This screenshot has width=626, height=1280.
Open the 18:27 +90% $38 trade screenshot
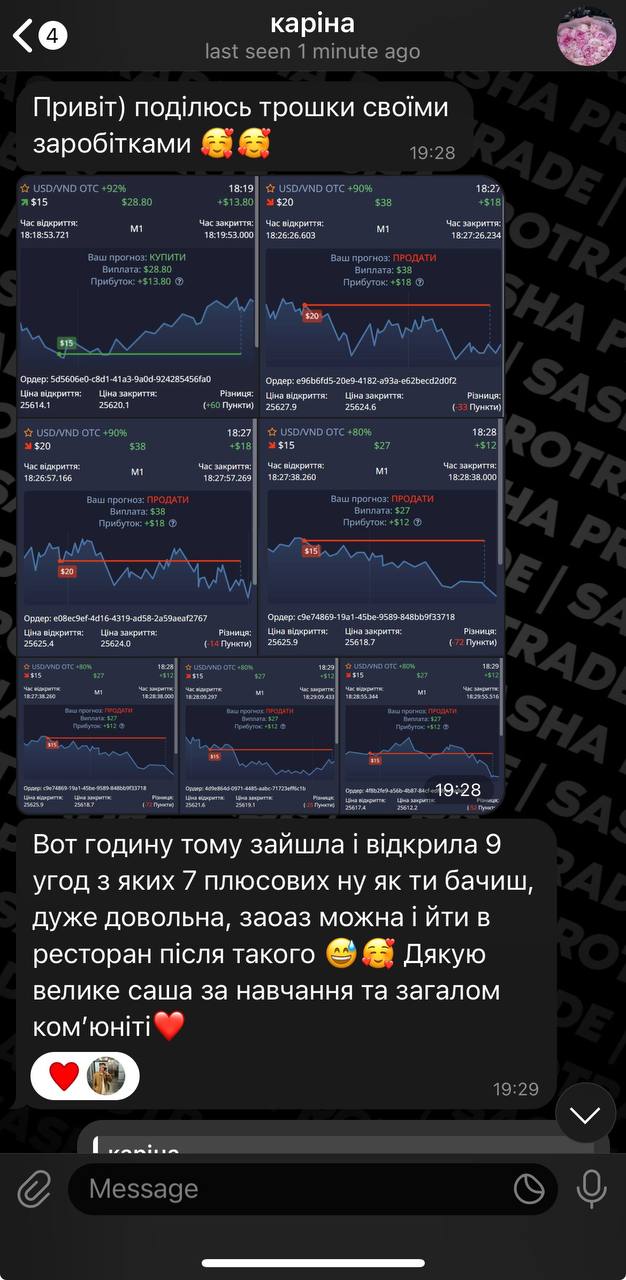pos(382,294)
